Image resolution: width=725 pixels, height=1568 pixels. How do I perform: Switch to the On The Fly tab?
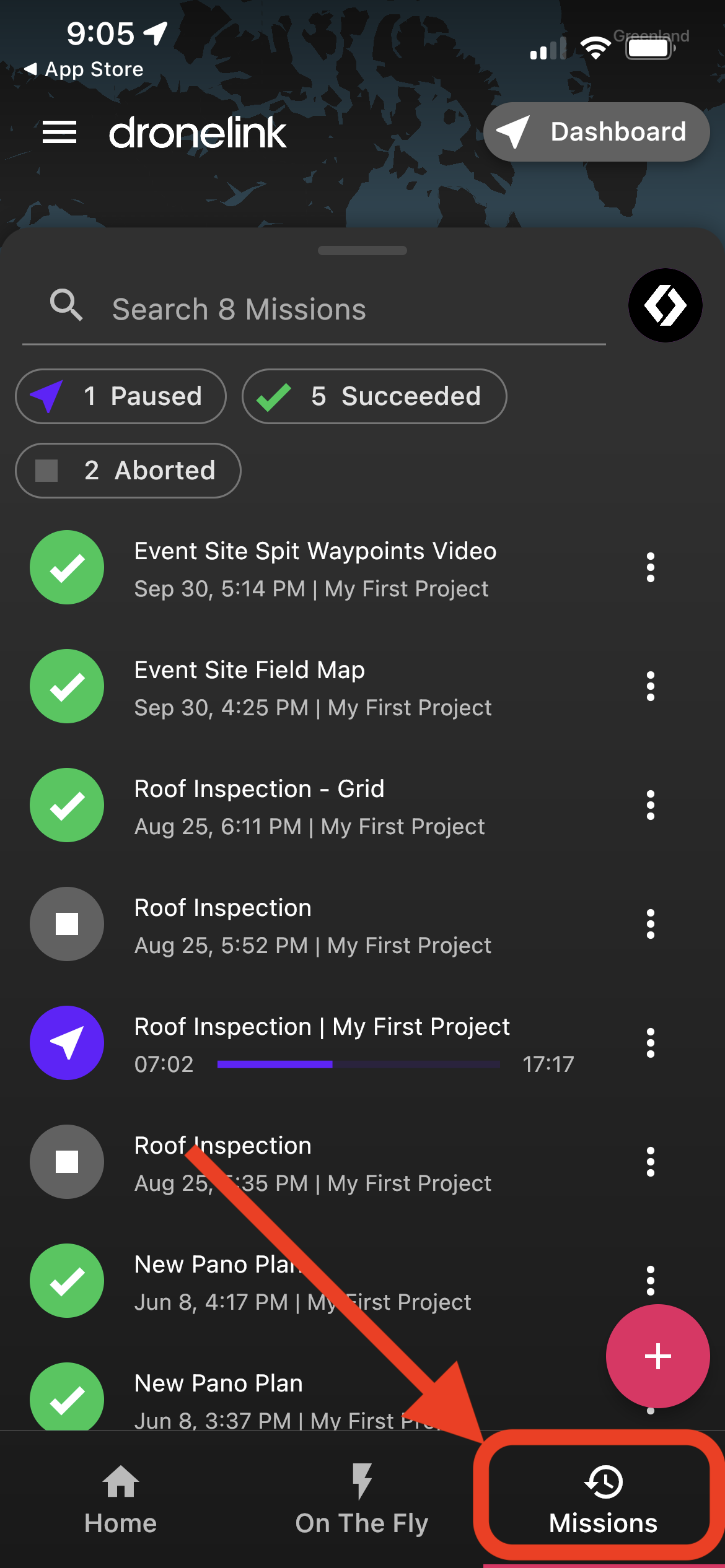(362, 1499)
